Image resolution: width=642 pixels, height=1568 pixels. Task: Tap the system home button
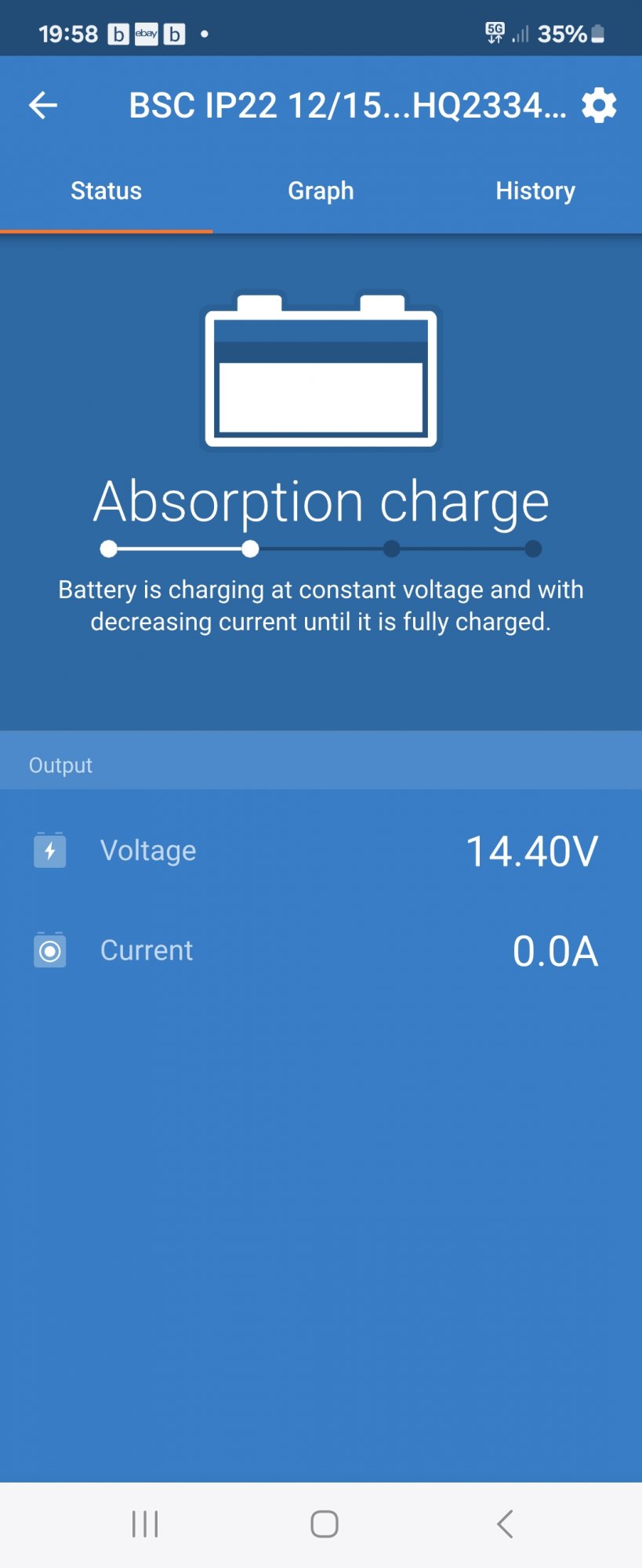coord(324,1524)
